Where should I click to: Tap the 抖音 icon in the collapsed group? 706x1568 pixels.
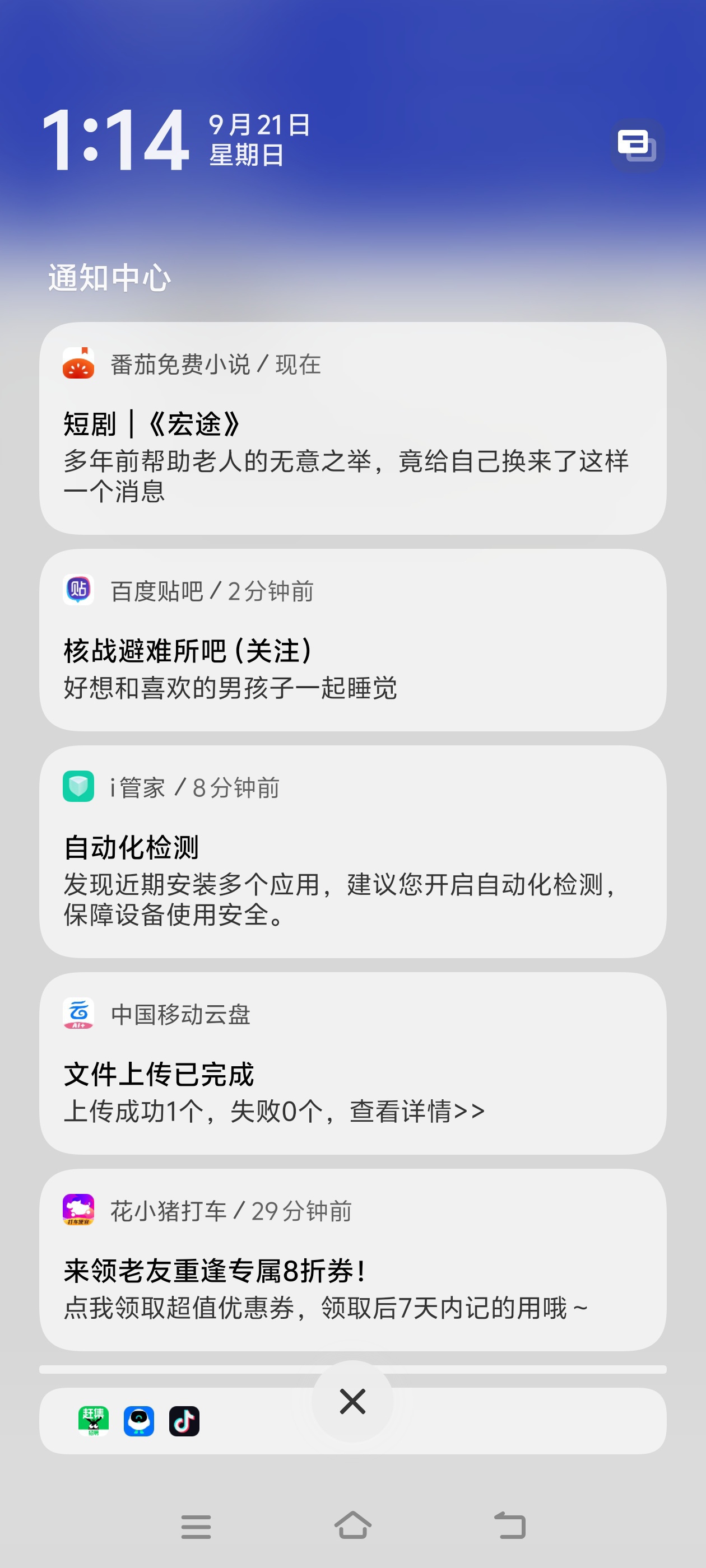pos(185,1422)
